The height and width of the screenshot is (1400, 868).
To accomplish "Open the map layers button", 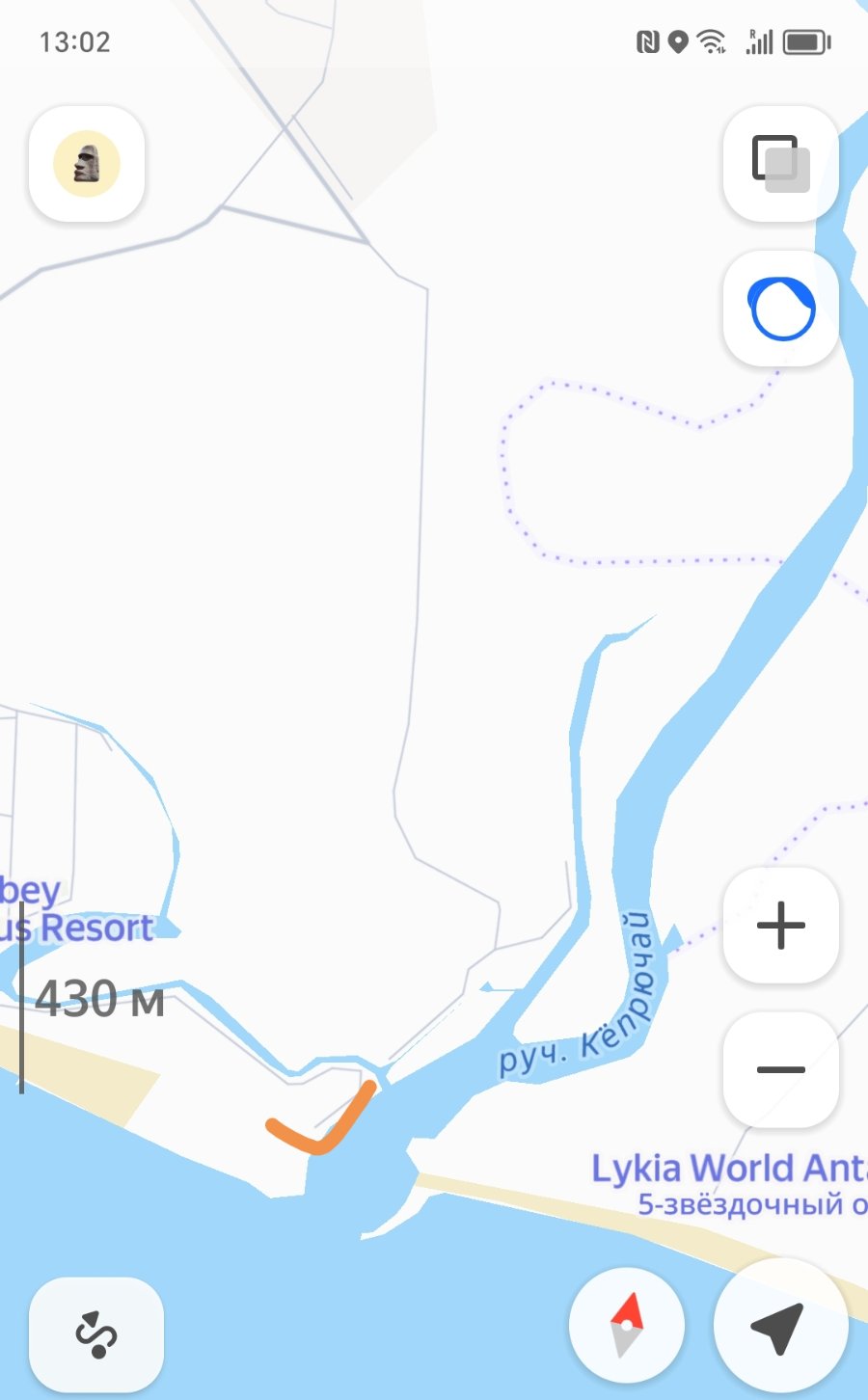I will (x=780, y=164).
